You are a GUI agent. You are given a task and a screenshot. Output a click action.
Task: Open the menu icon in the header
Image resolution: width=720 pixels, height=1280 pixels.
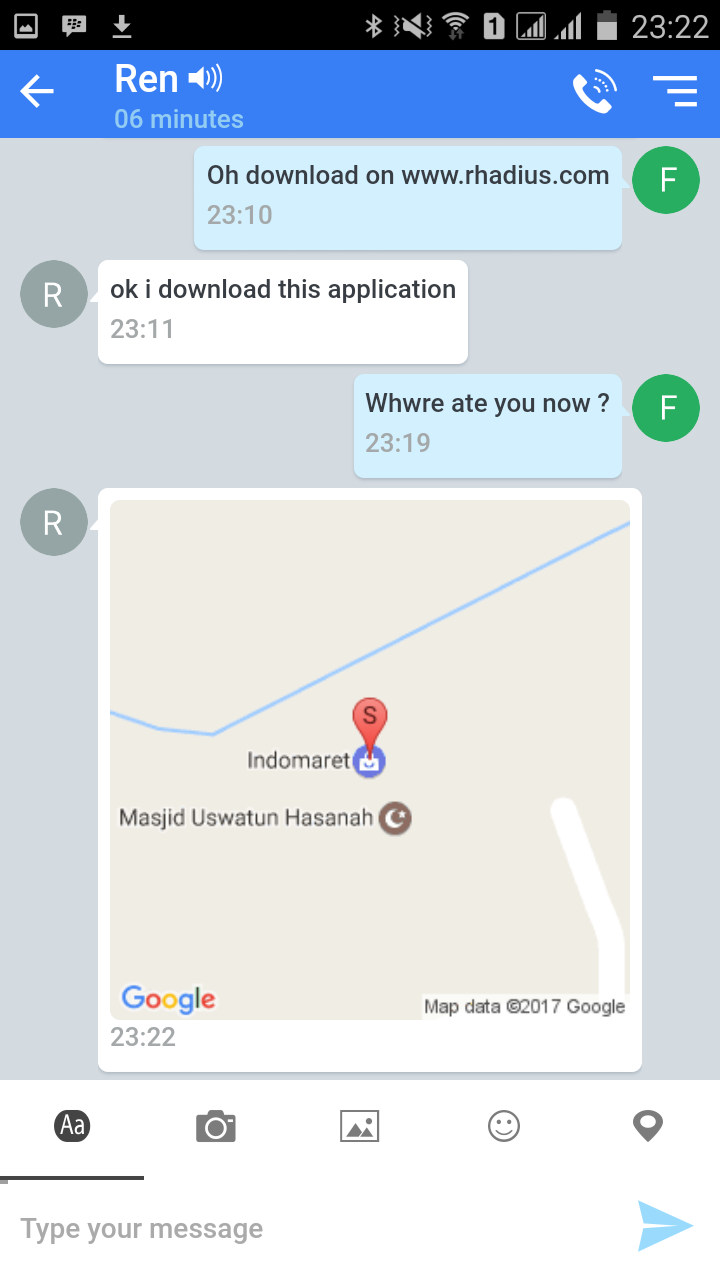[675, 91]
